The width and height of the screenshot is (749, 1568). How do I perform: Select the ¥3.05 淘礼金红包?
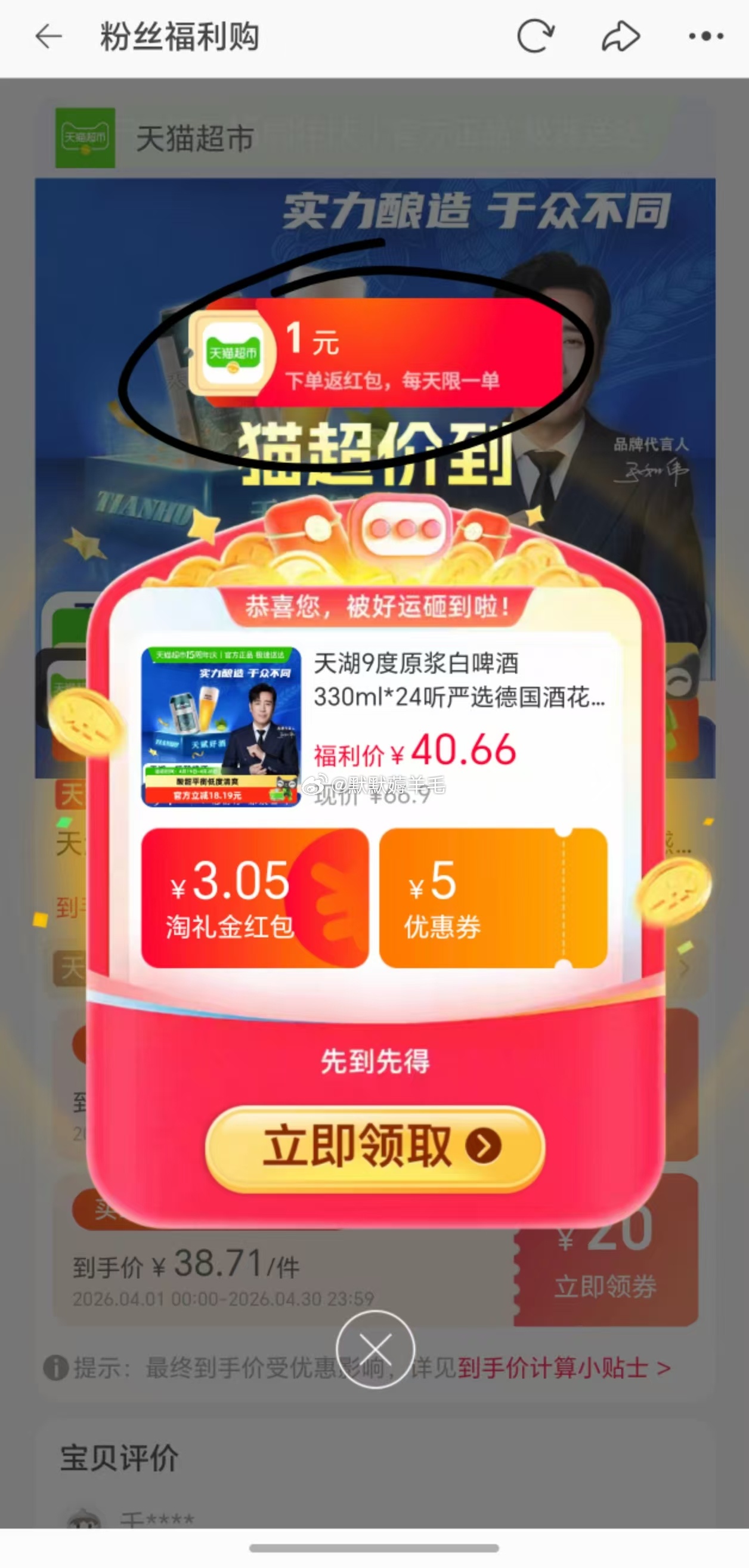point(255,897)
